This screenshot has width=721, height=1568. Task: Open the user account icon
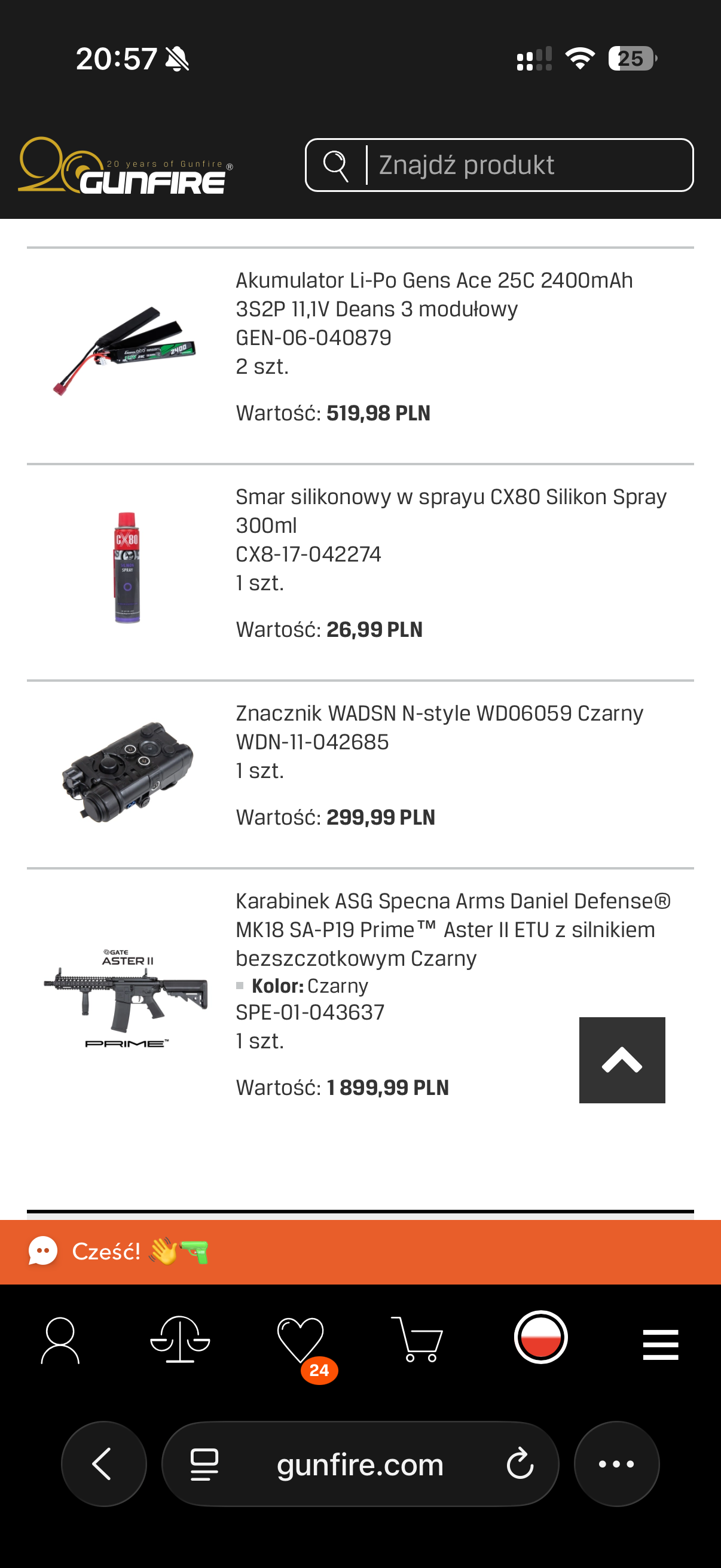(60, 1340)
